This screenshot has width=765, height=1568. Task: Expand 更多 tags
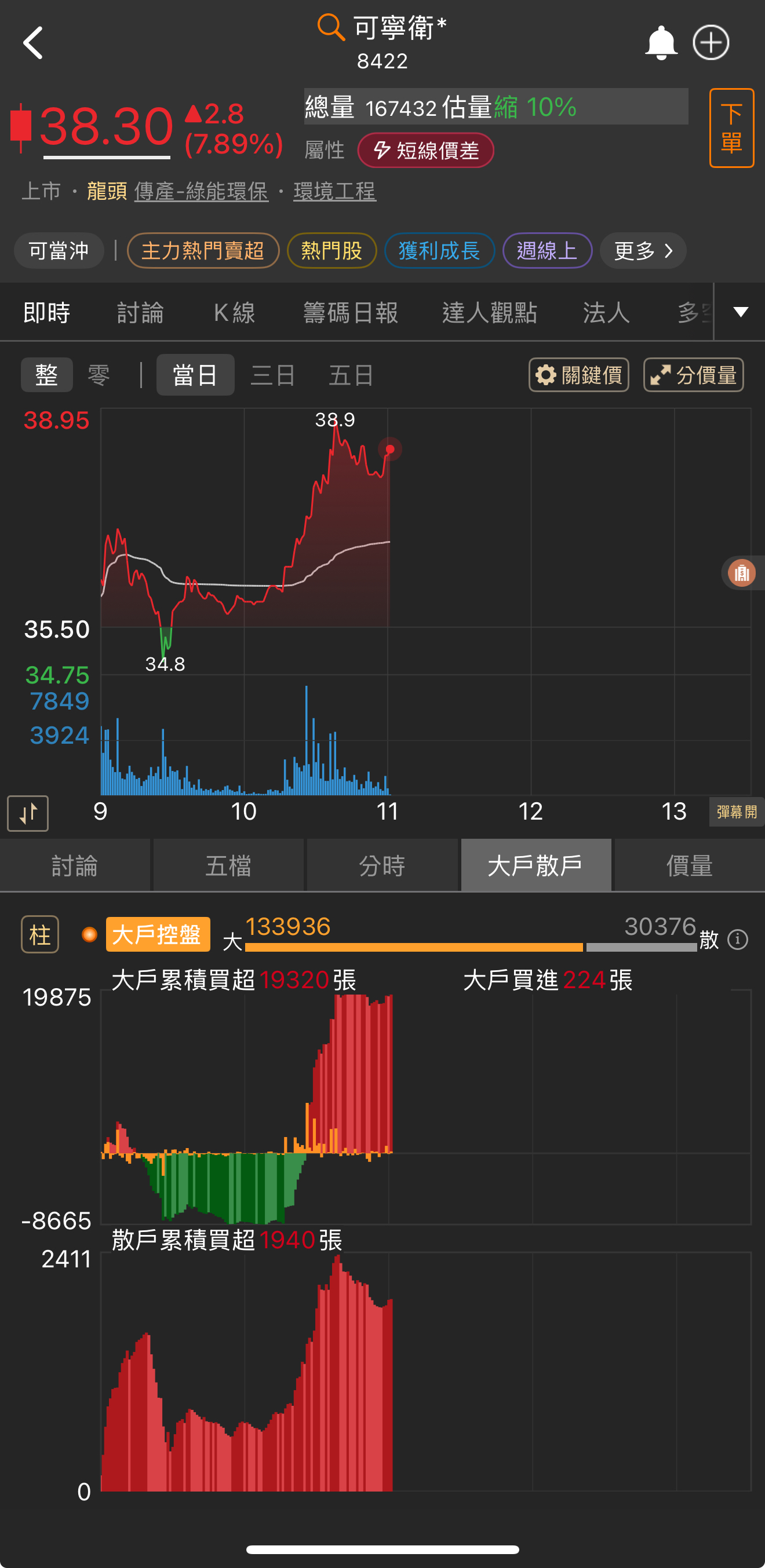point(643,251)
